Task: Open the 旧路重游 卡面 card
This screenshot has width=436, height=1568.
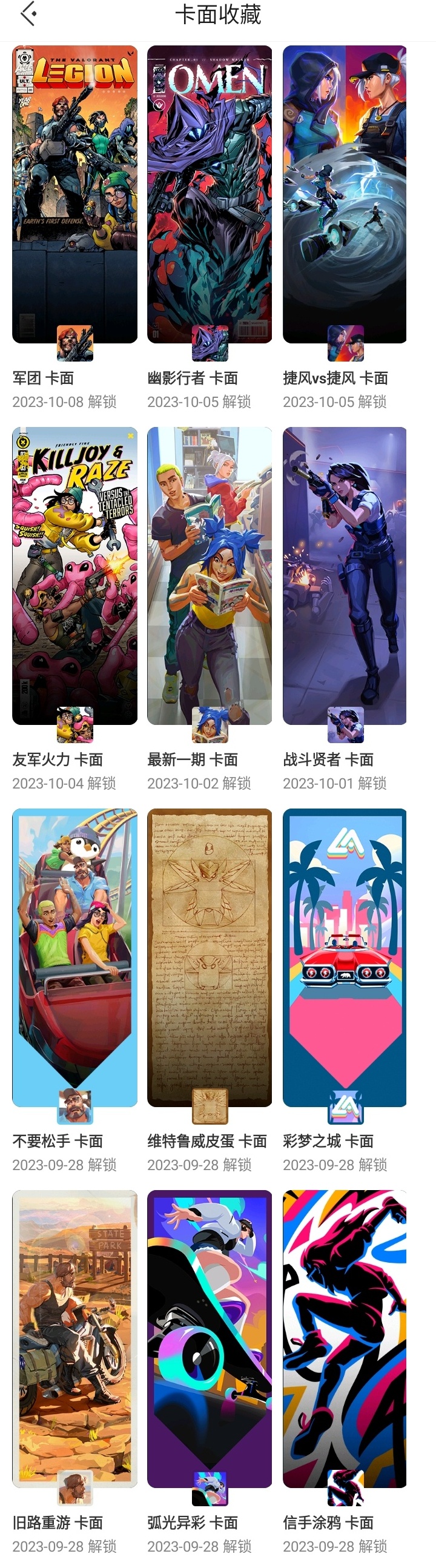Action: click(74, 1339)
